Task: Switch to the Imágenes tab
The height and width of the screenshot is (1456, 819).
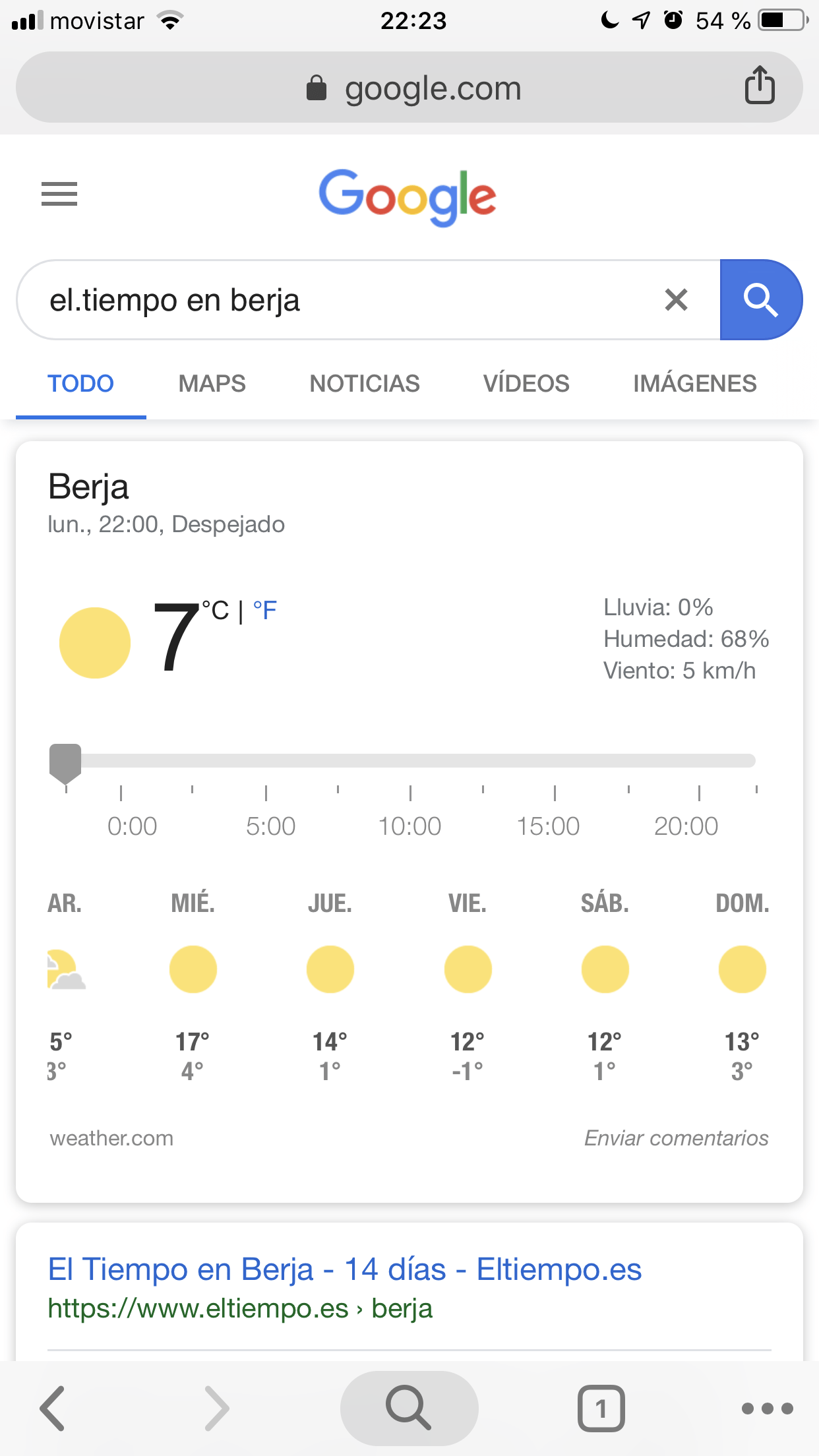Action: pyautogui.click(x=695, y=384)
